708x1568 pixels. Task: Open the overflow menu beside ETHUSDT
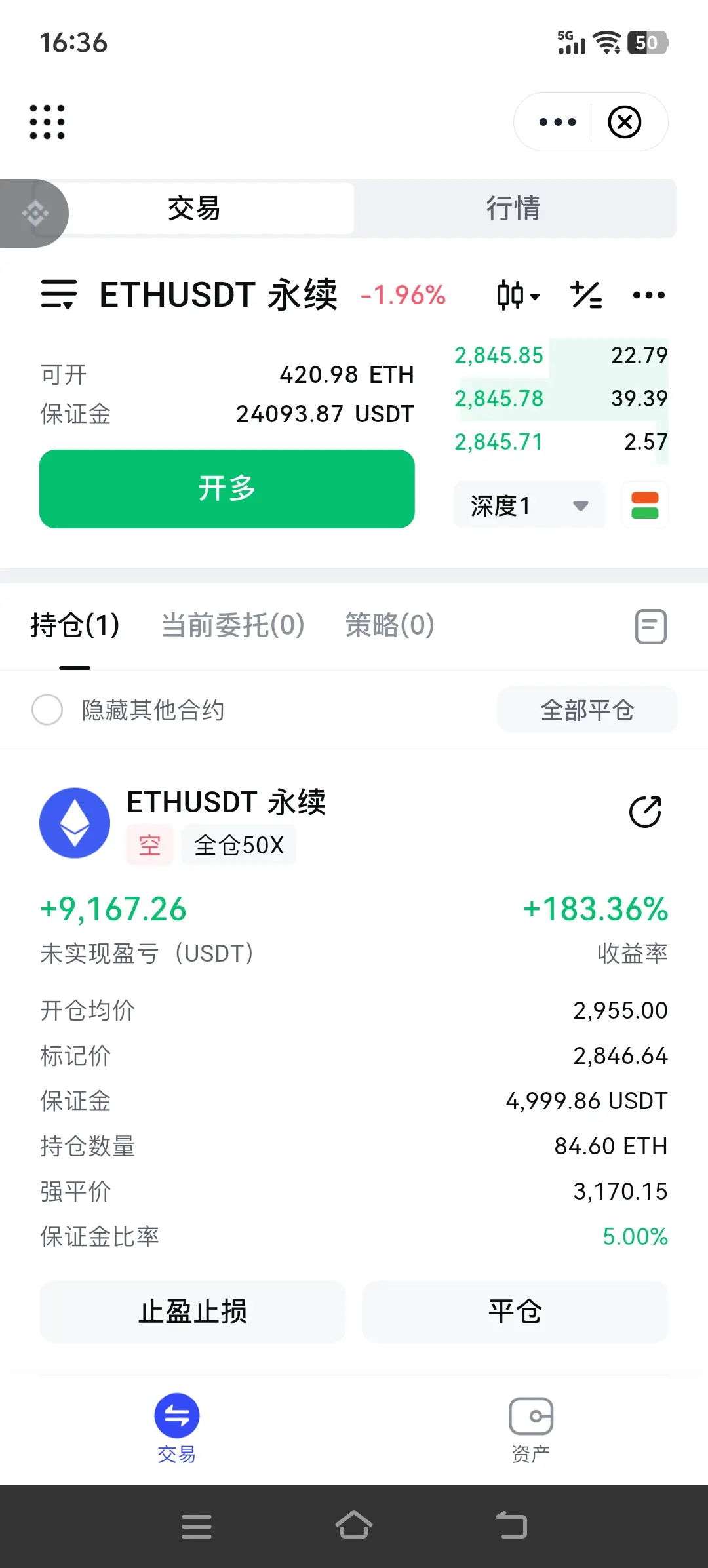point(649,295)
